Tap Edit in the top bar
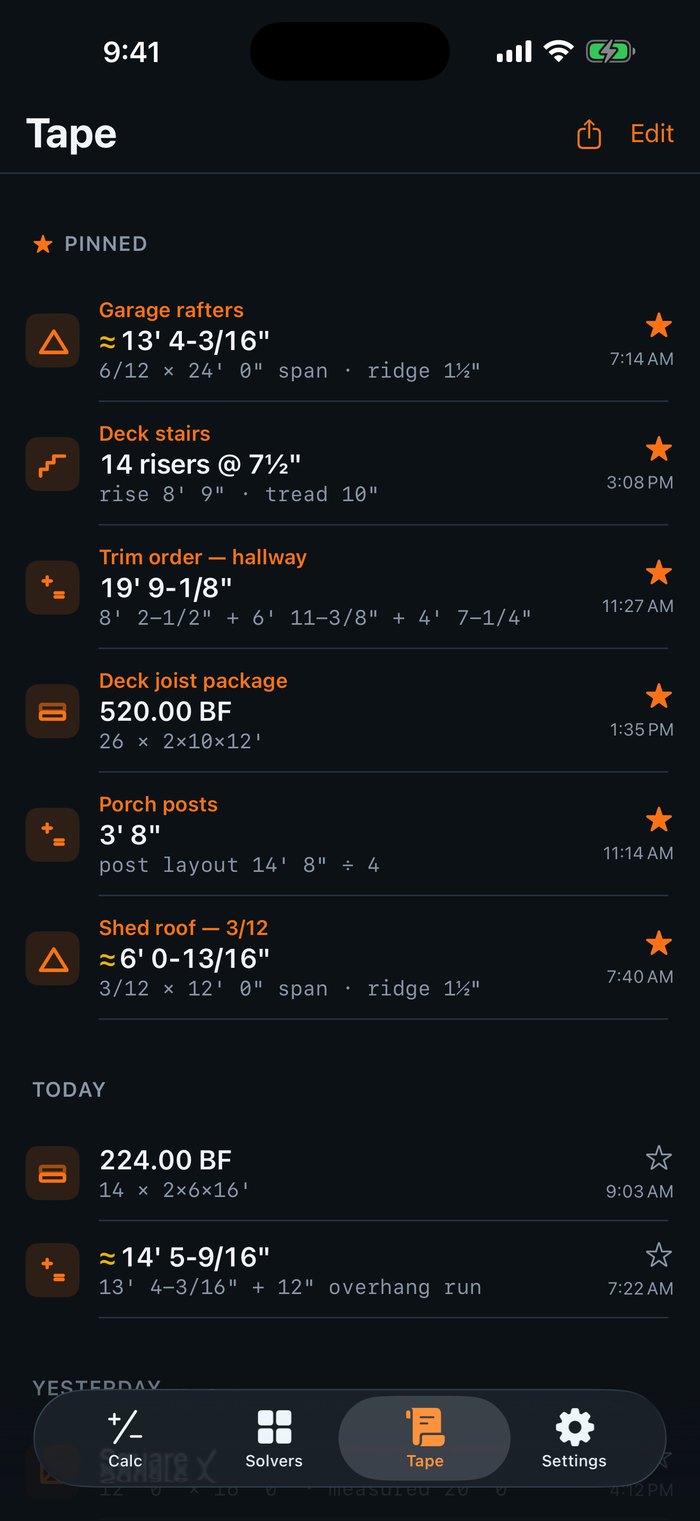Image resolution: width=700 pixels, height=1521 pixels. click(652, 134)
